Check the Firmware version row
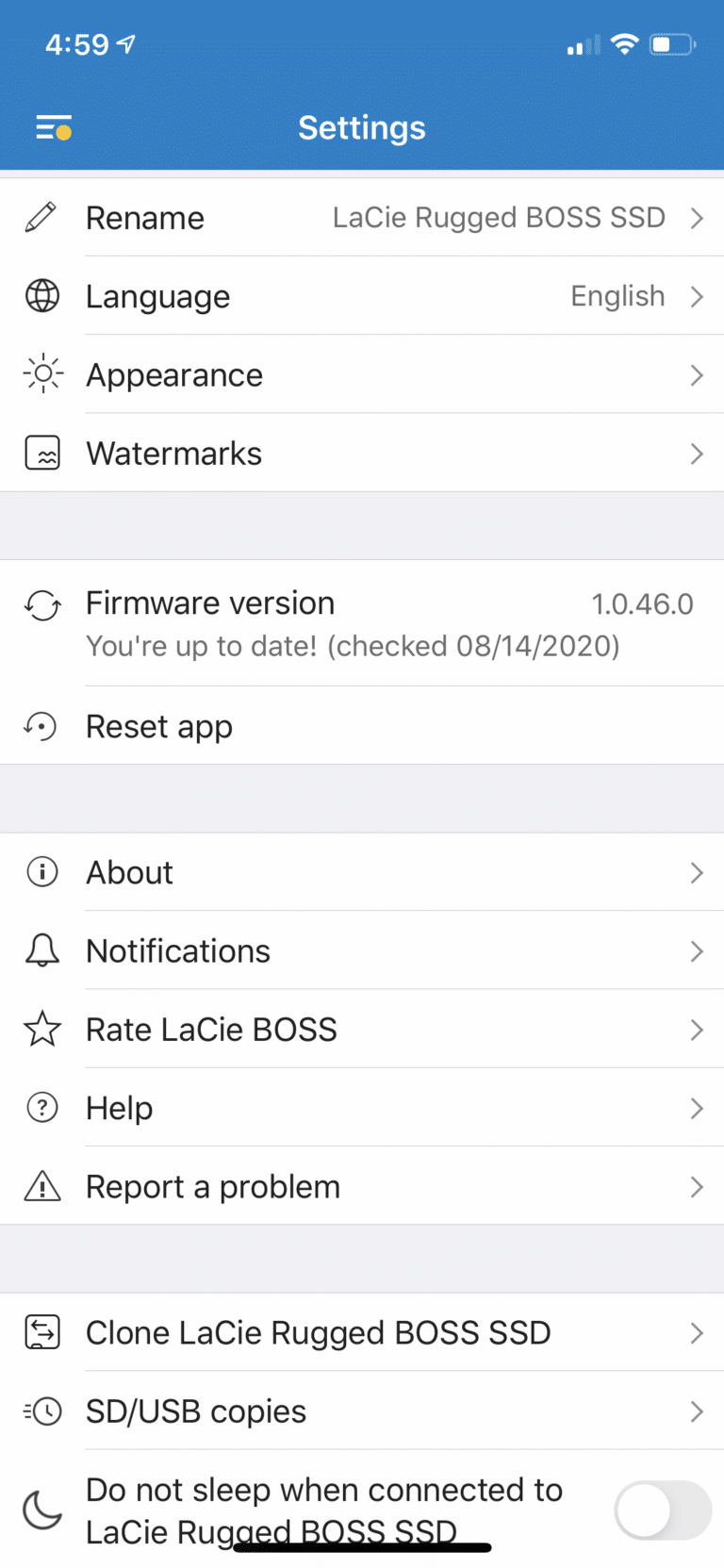724x1568 pixels. click(x=362, y=623)
